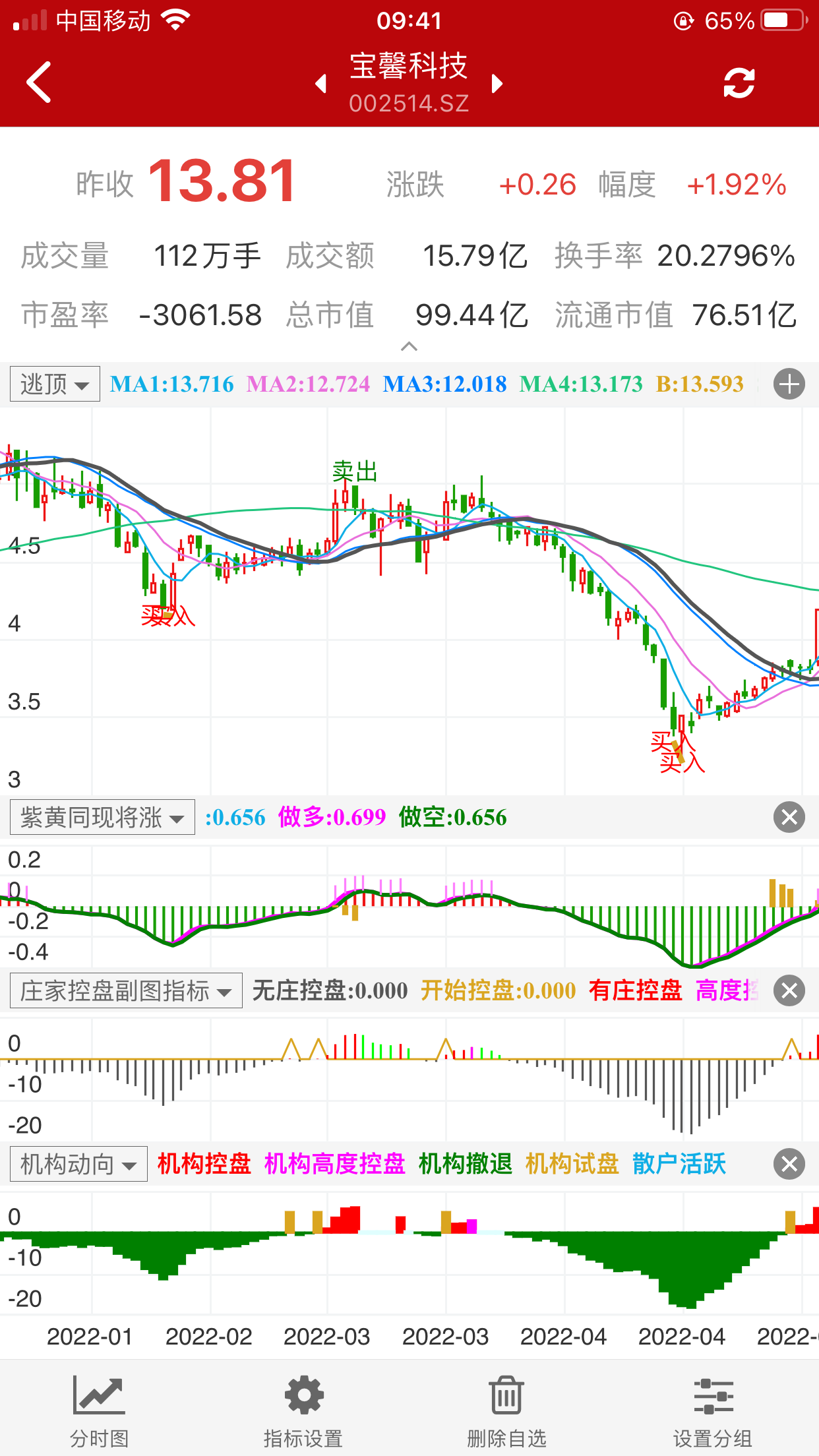Close the 庄家控盘副图指标 panel
This screenshot has width=819, height=1456.
coord(789,991)
